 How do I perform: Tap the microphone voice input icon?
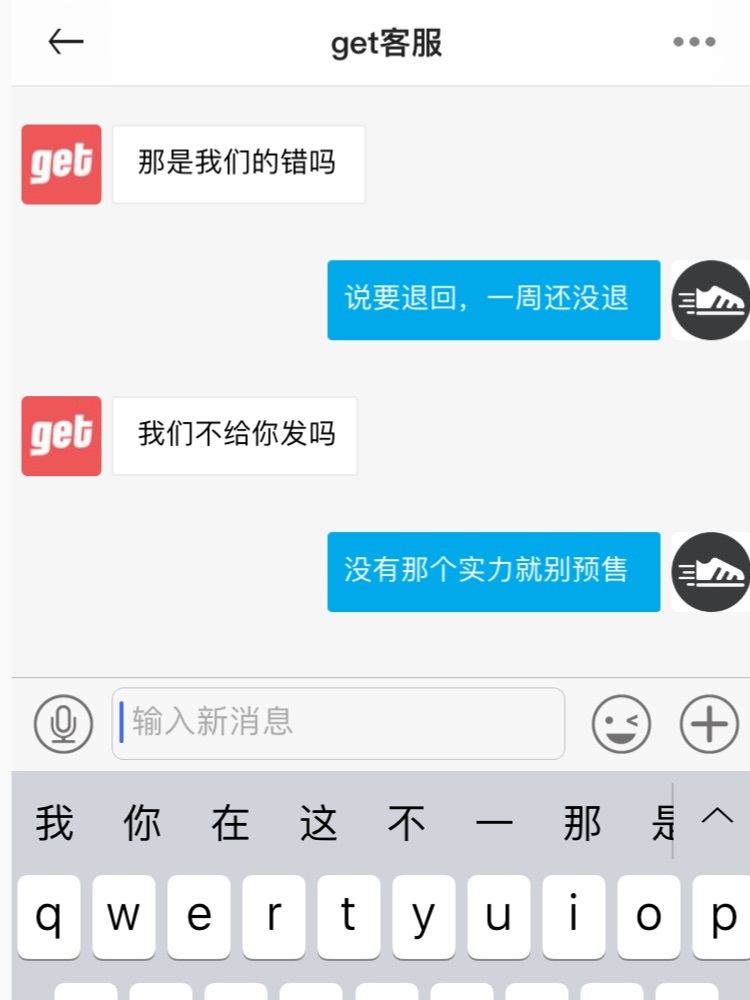pos(63,723)
